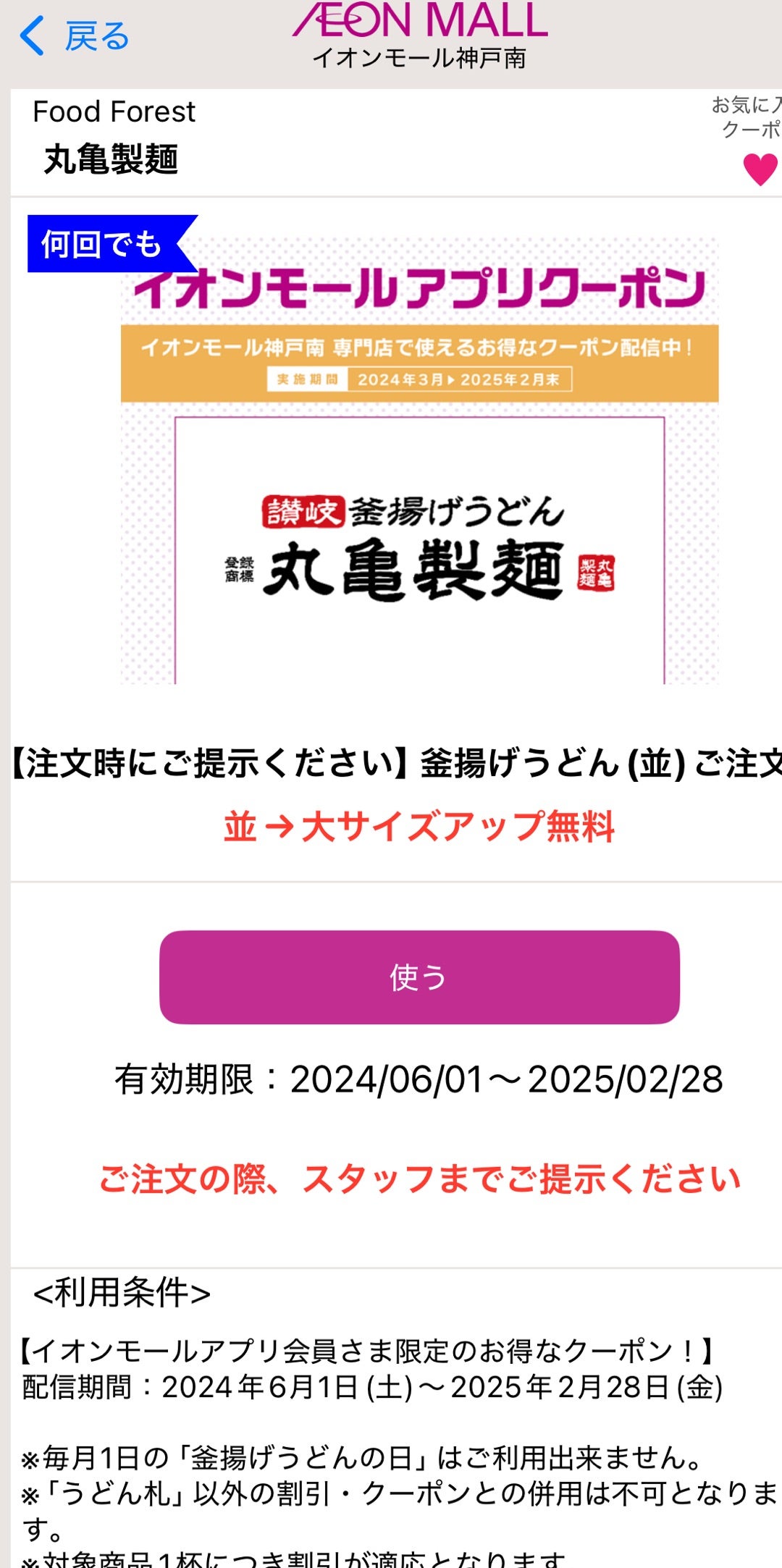
Task: Tap the pink heart favorite coupon icon
Action: 761,169
